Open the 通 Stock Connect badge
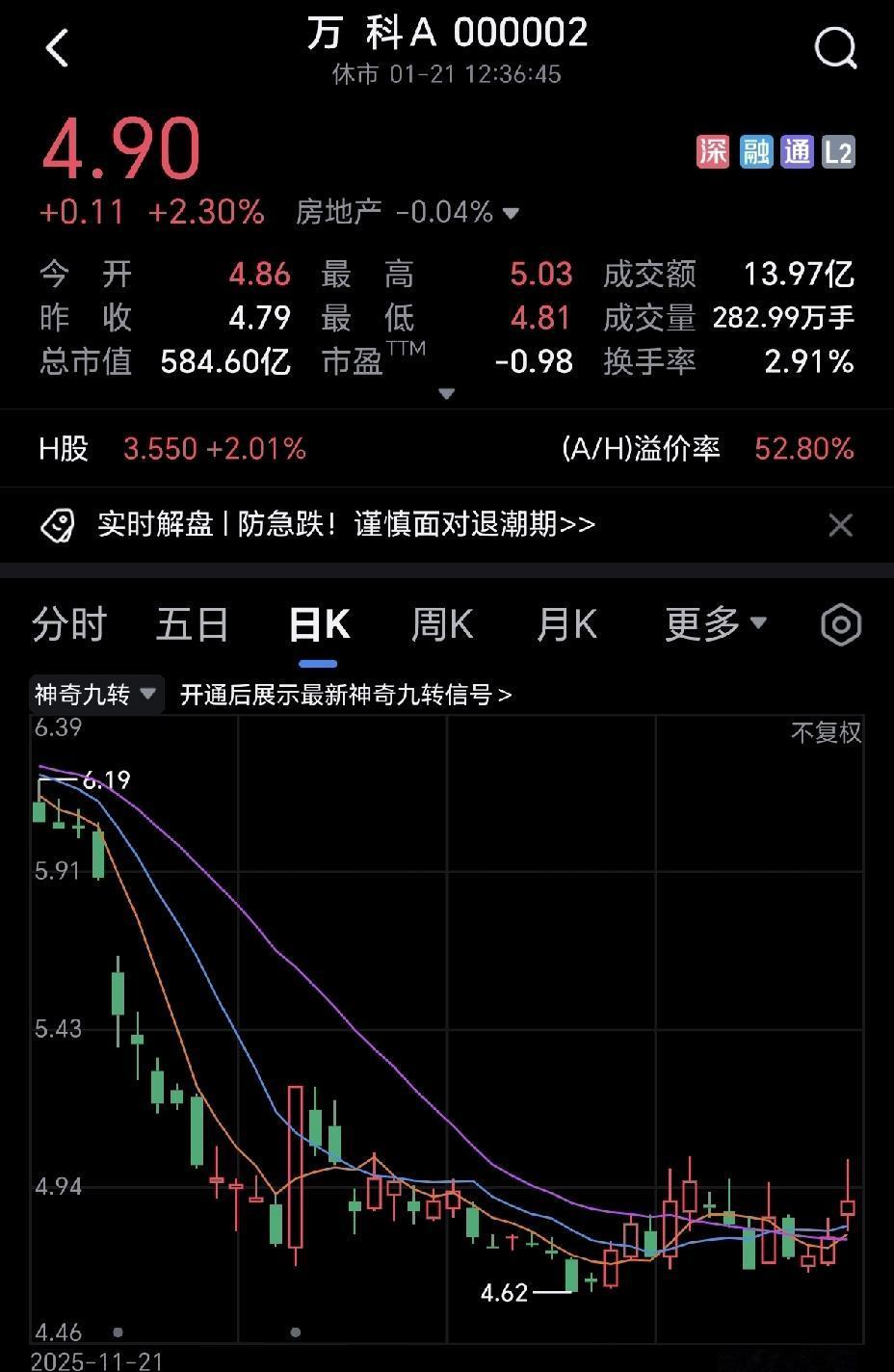Viewport: 894px width, 1372px height. [x=795, y=152]
